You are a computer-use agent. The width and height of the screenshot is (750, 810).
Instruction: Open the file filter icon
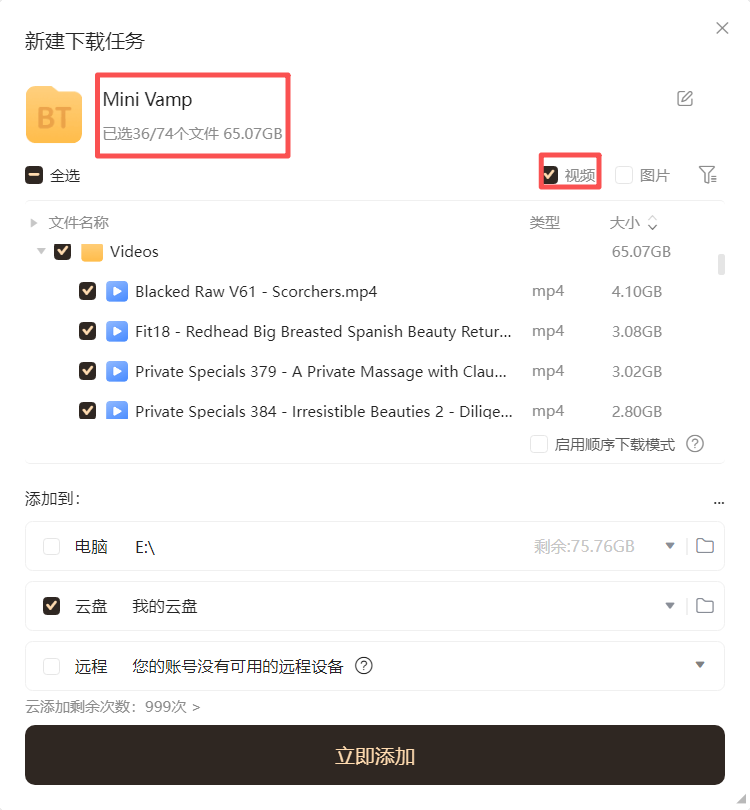708,175
